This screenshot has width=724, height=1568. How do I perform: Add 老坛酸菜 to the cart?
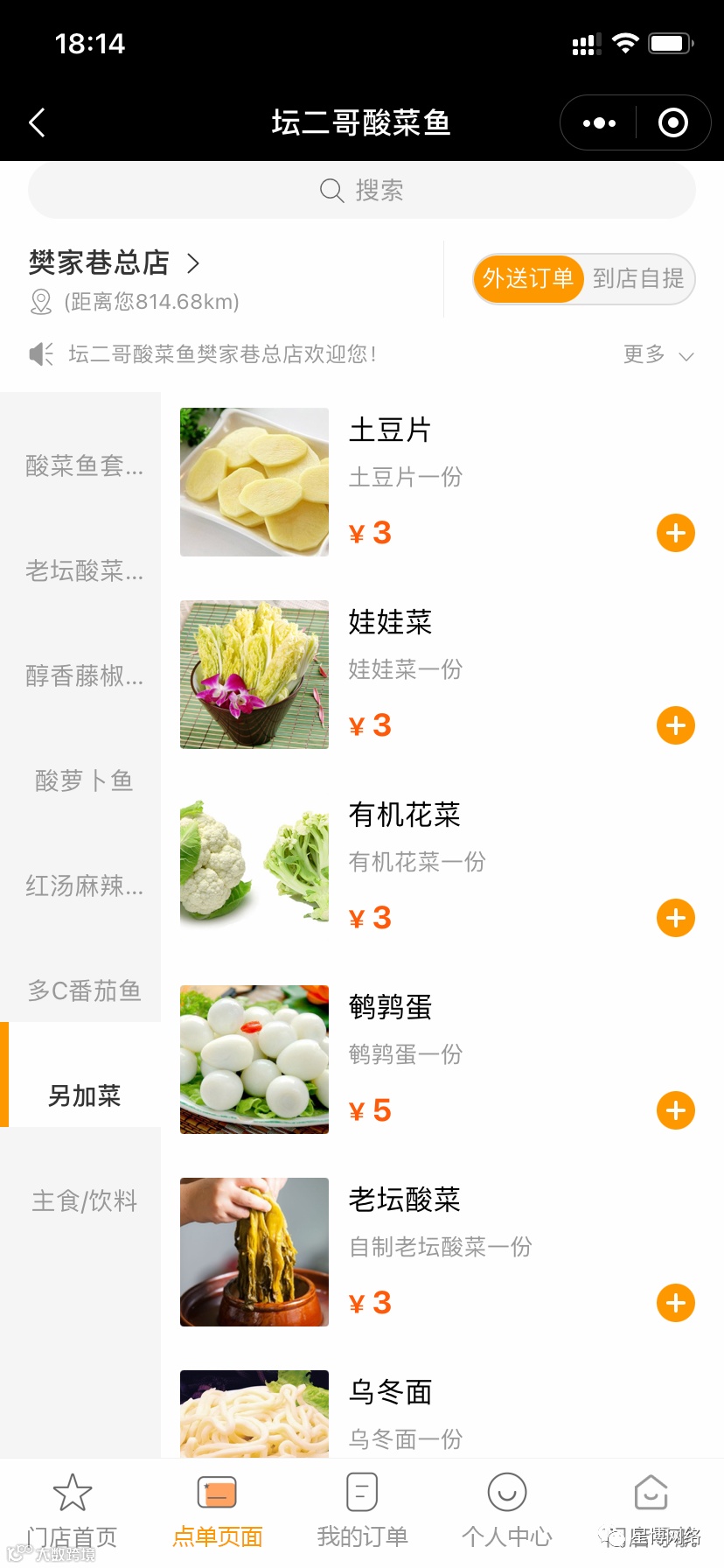tap(675, 1303)
